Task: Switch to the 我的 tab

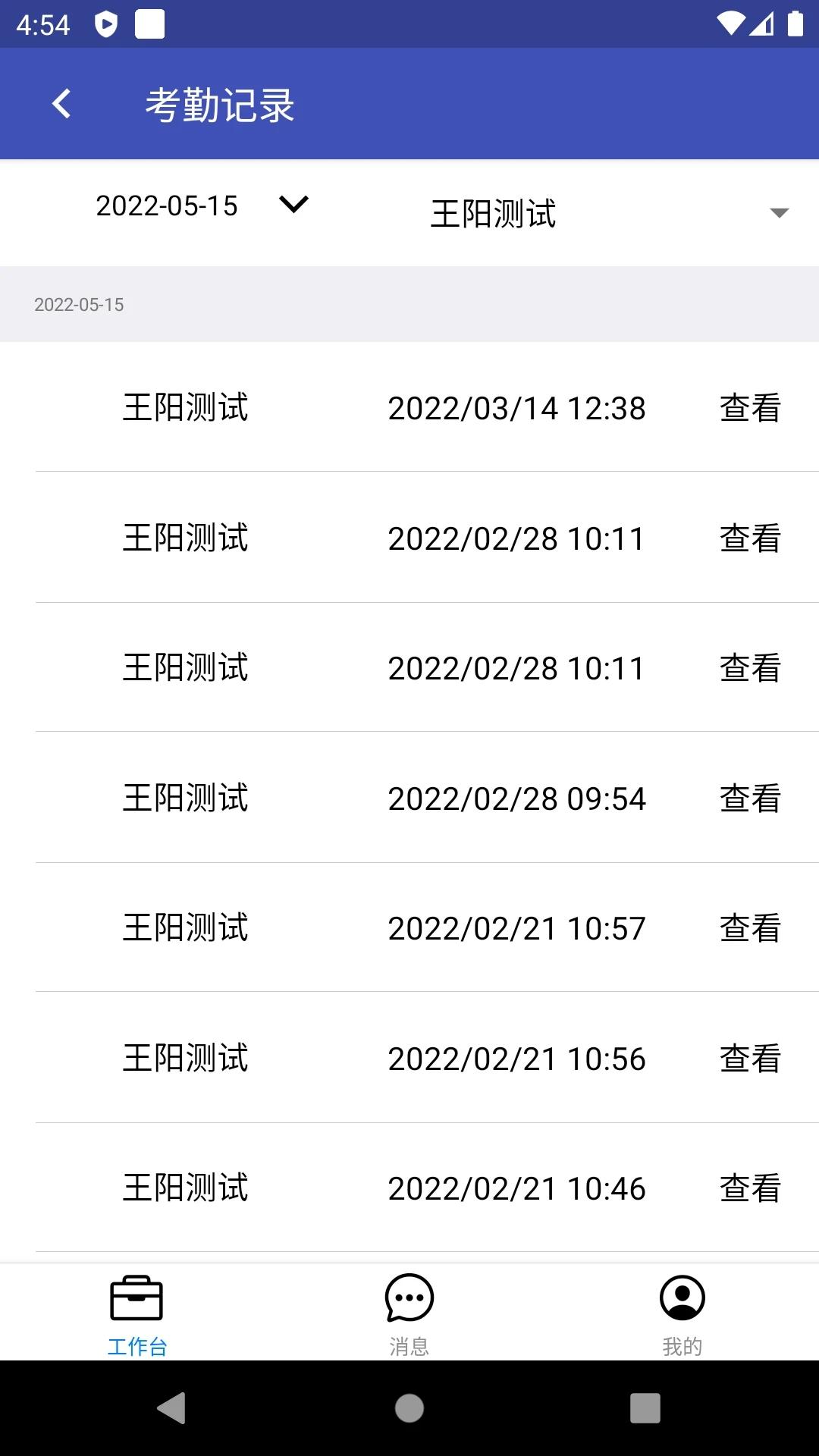Action: coord(682,1312)
